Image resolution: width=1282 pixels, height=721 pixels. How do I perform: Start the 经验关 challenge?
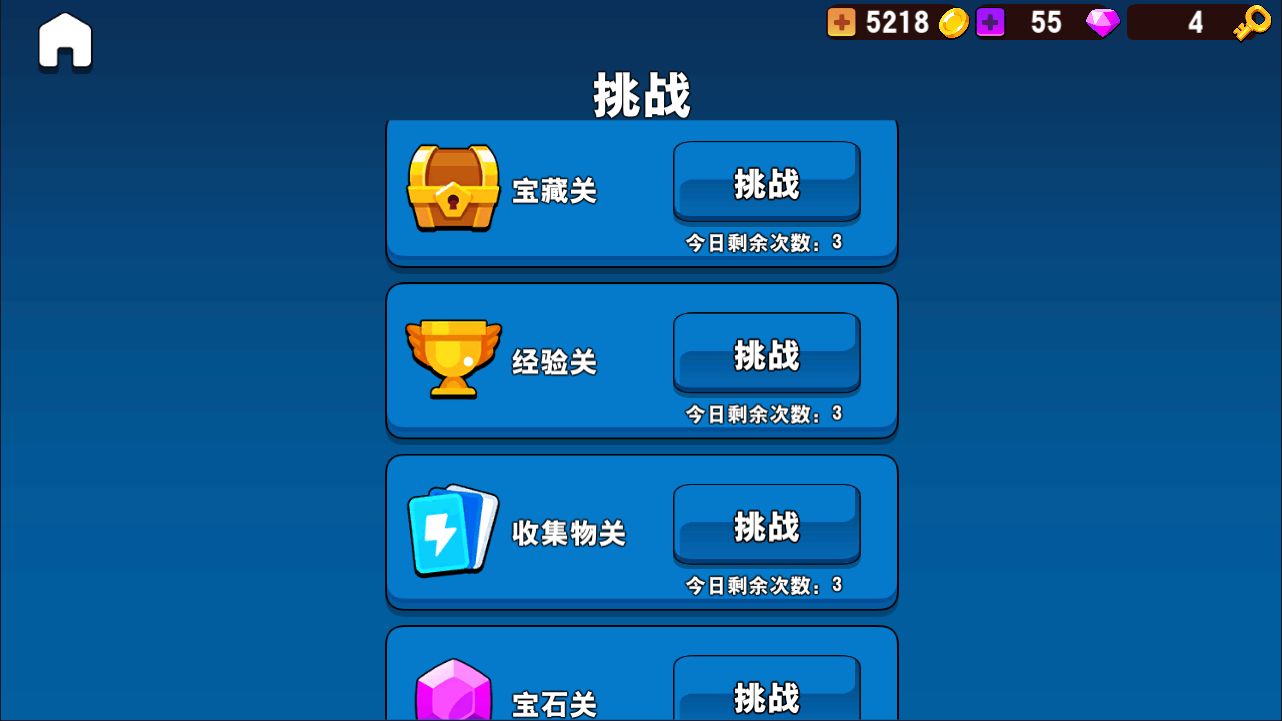click(766, 355)
